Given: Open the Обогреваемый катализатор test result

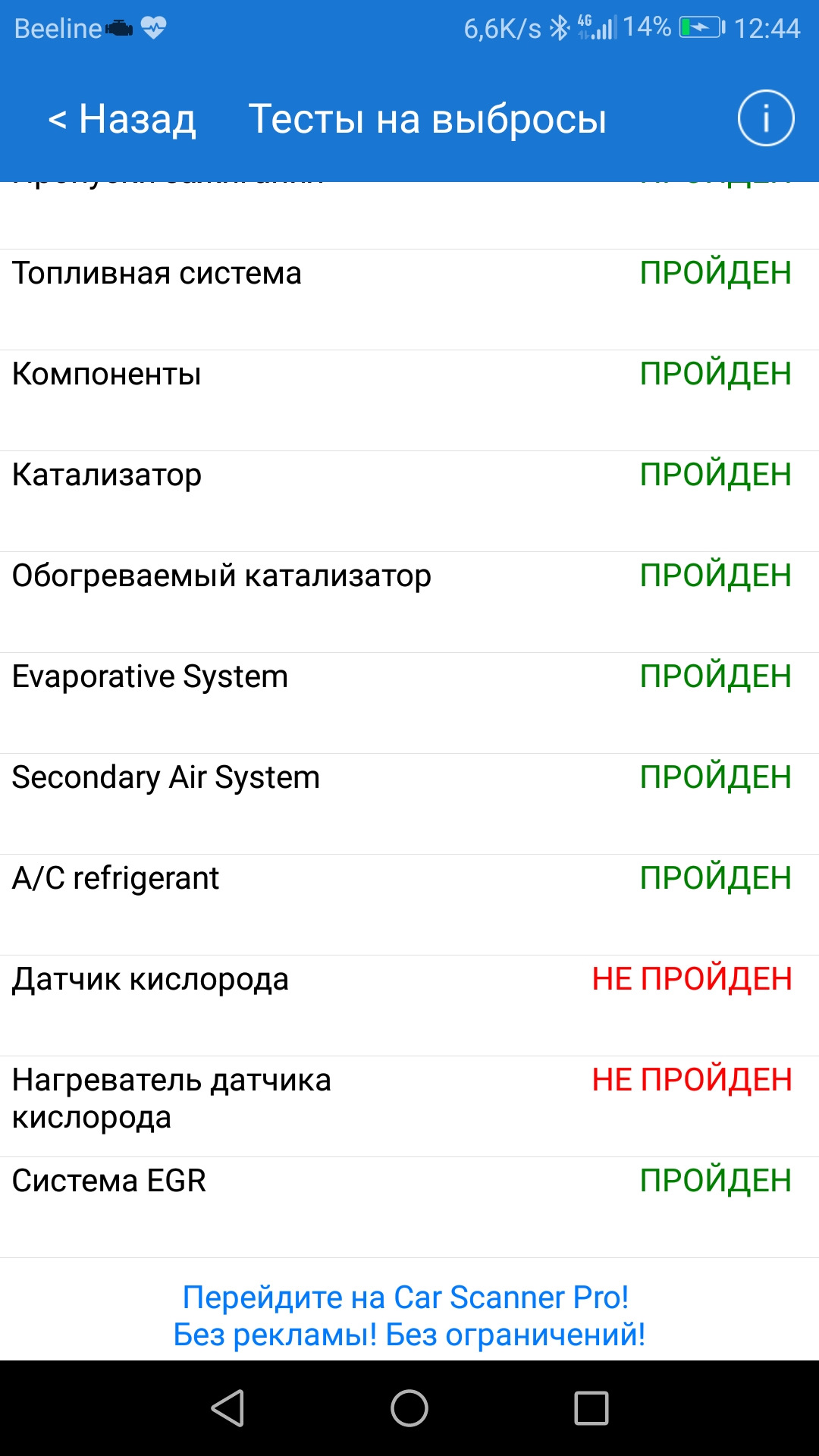Looking at the screenshot, I should pos(409,575).
